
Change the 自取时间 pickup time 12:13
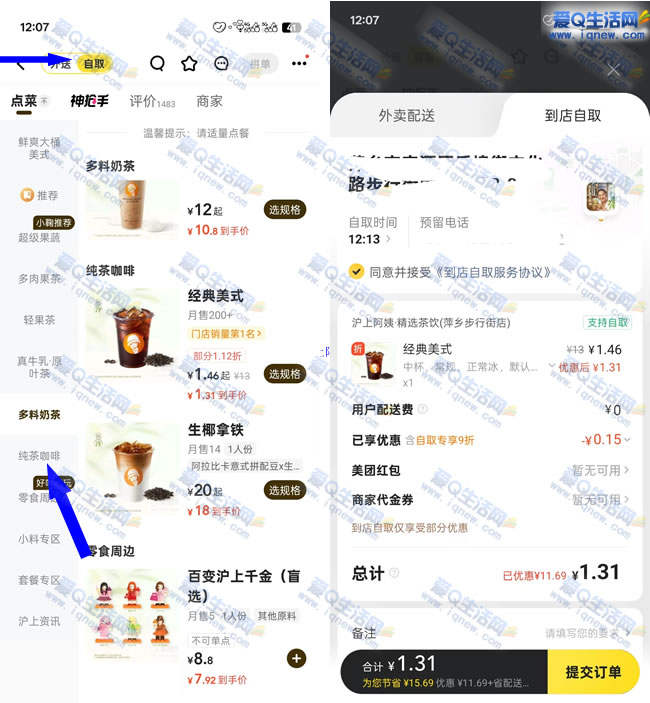(x=369, y=240)
